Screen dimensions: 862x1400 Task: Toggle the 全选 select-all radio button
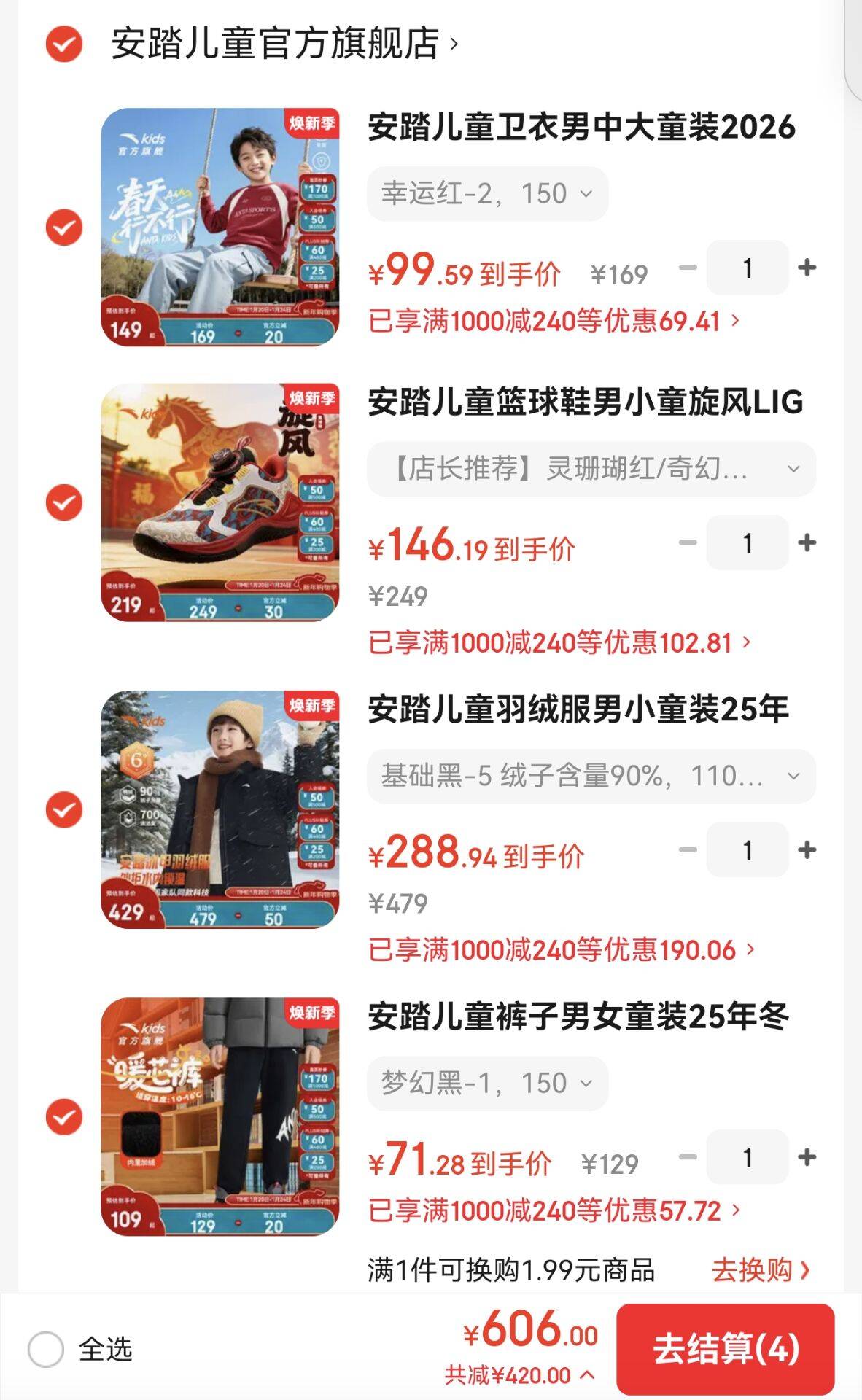(x=46, y=1349)
